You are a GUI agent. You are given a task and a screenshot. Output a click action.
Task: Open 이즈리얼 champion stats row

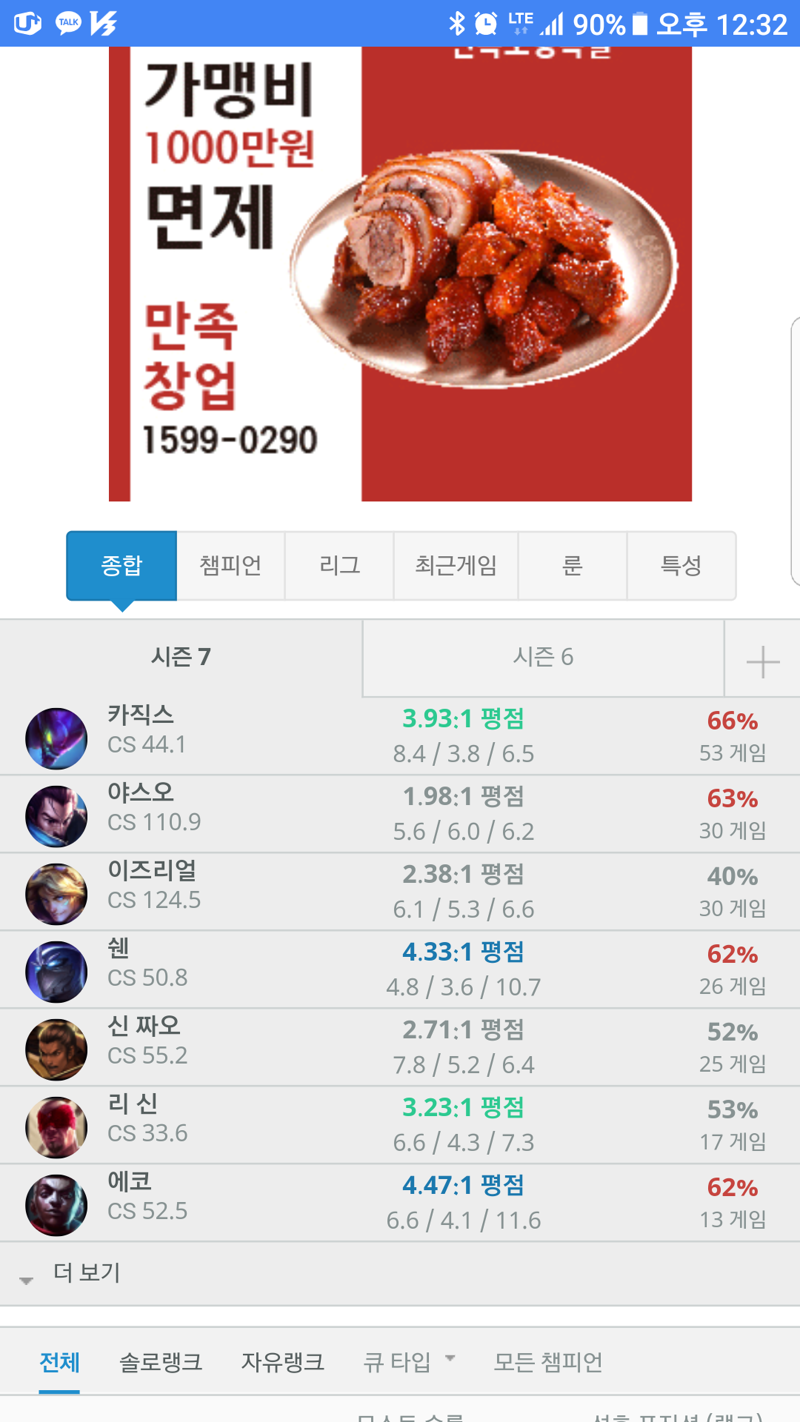[x=400, y=892]
